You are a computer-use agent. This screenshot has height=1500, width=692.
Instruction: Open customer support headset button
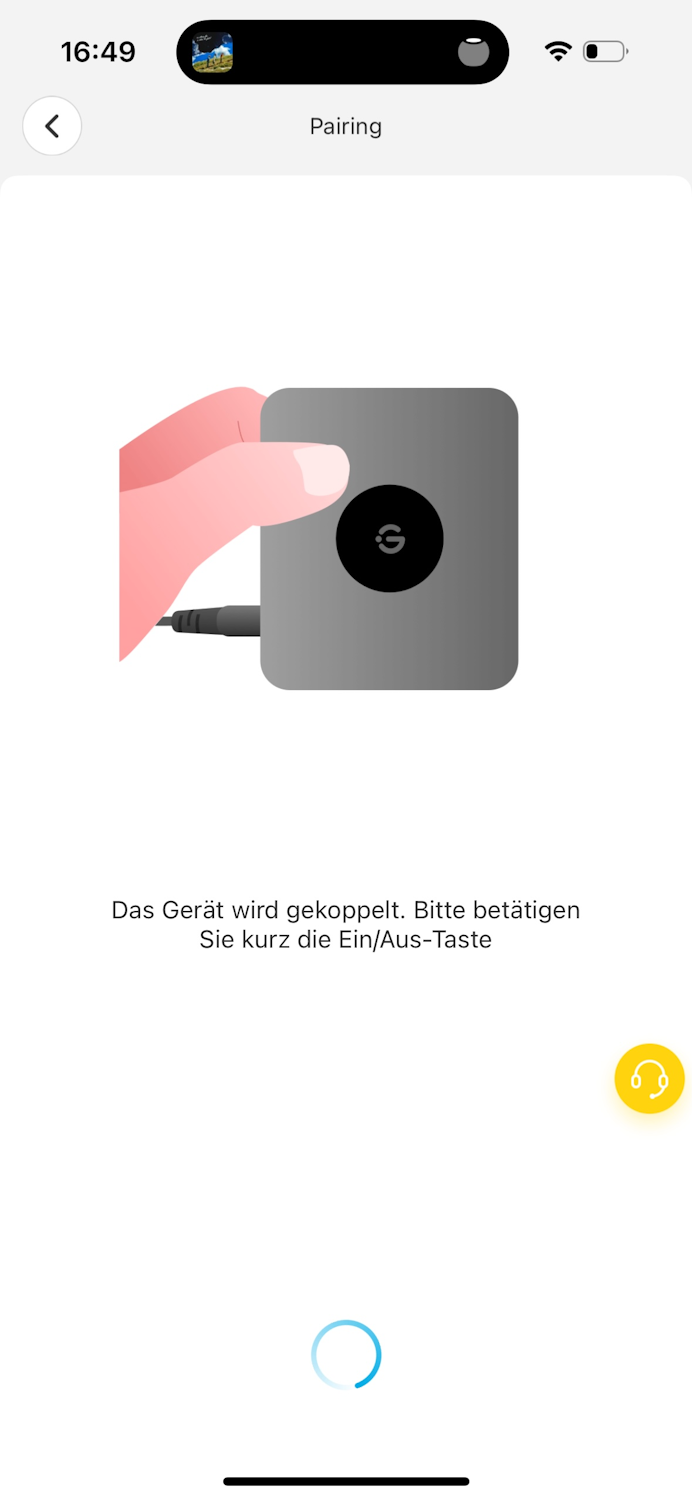tap(649, 1078)
